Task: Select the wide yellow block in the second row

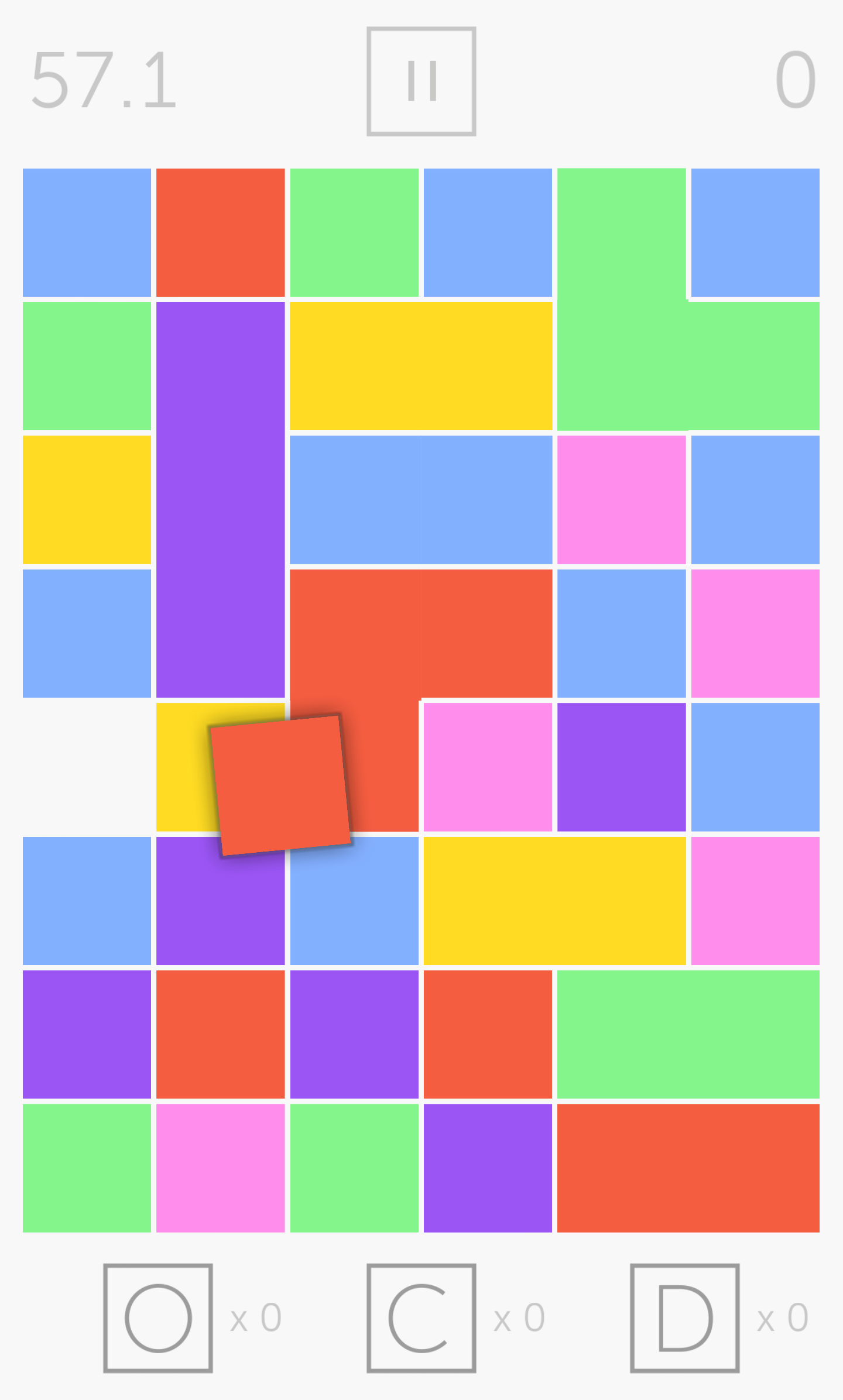Action: (421, 366)
